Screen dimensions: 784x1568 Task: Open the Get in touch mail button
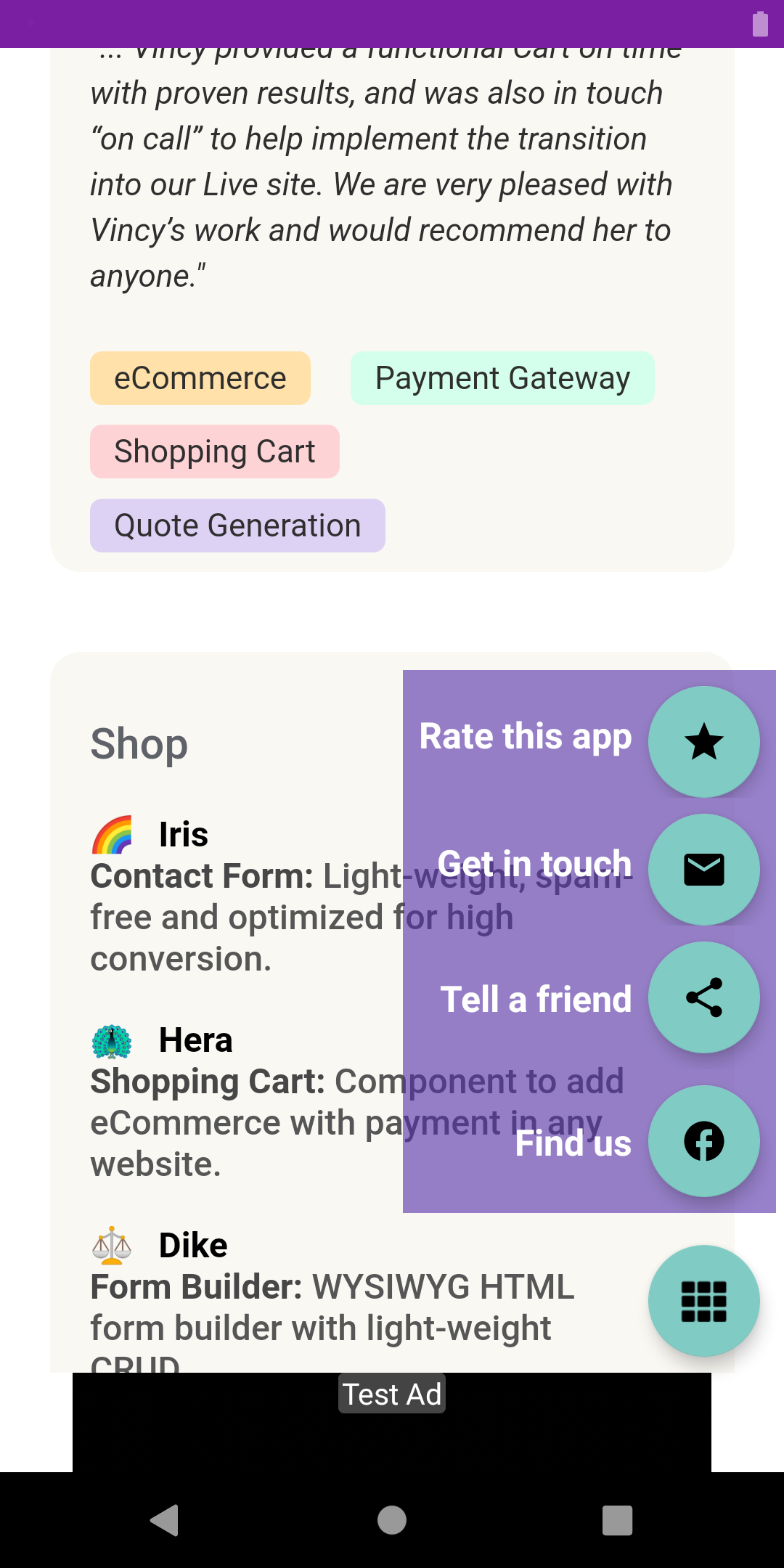703,870
